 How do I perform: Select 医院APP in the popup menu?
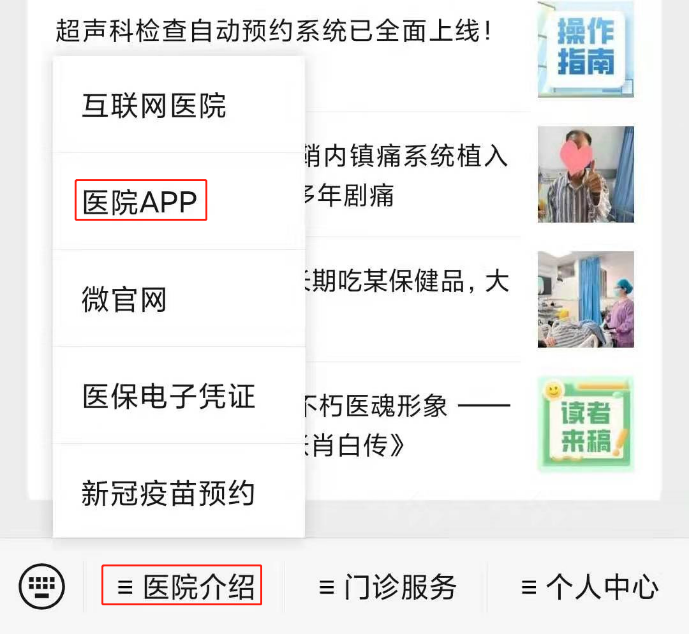[x=141, y=201]
